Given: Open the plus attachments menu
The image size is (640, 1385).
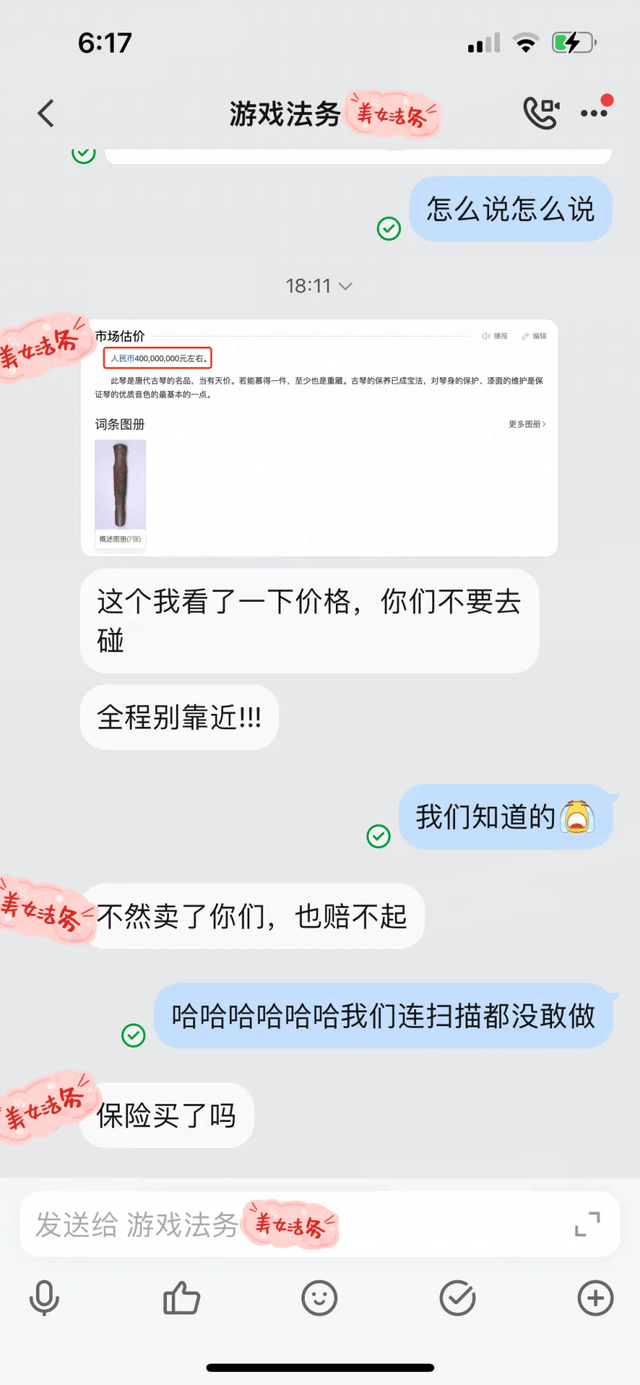Looking at the screenshot, I should tap(595, 1299).
